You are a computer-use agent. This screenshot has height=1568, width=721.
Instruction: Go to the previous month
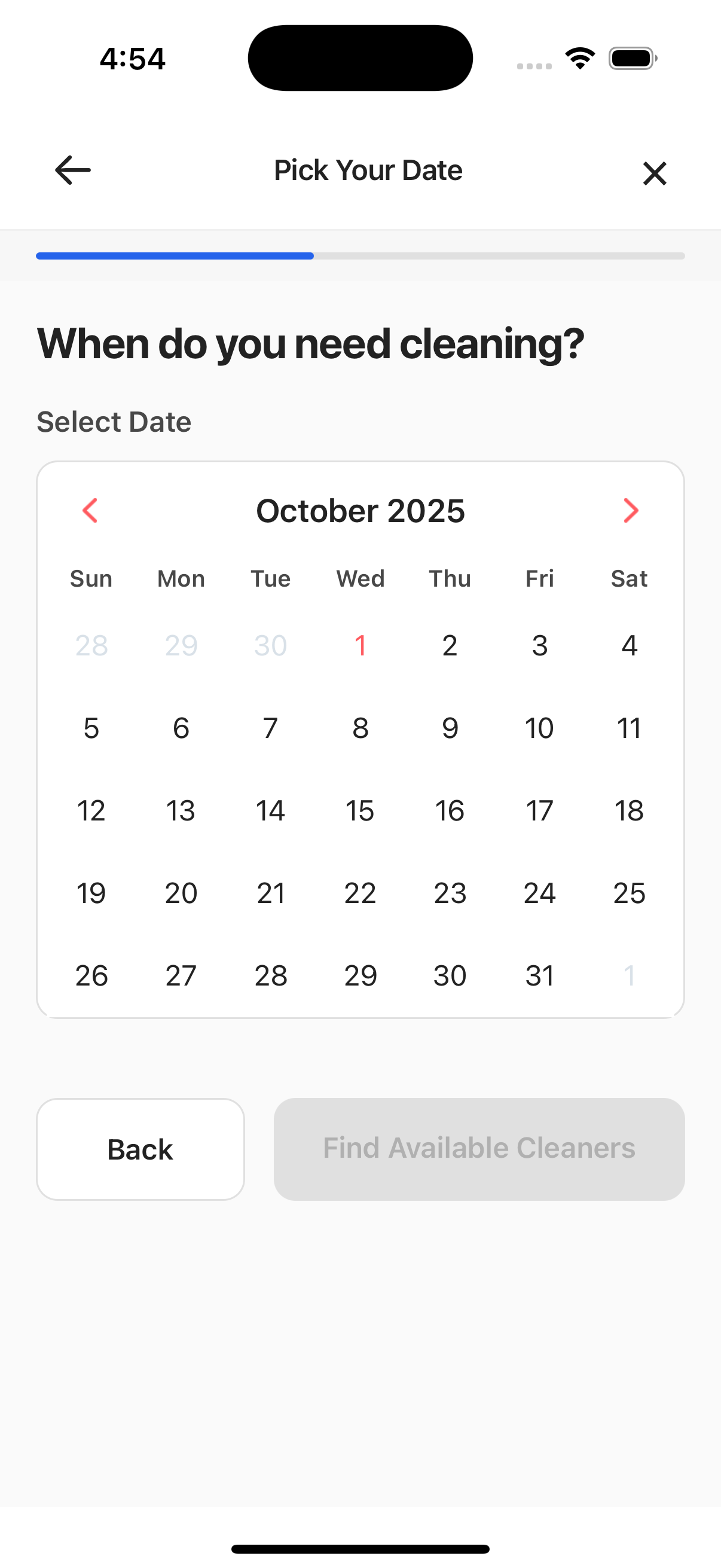coord(90,511)
